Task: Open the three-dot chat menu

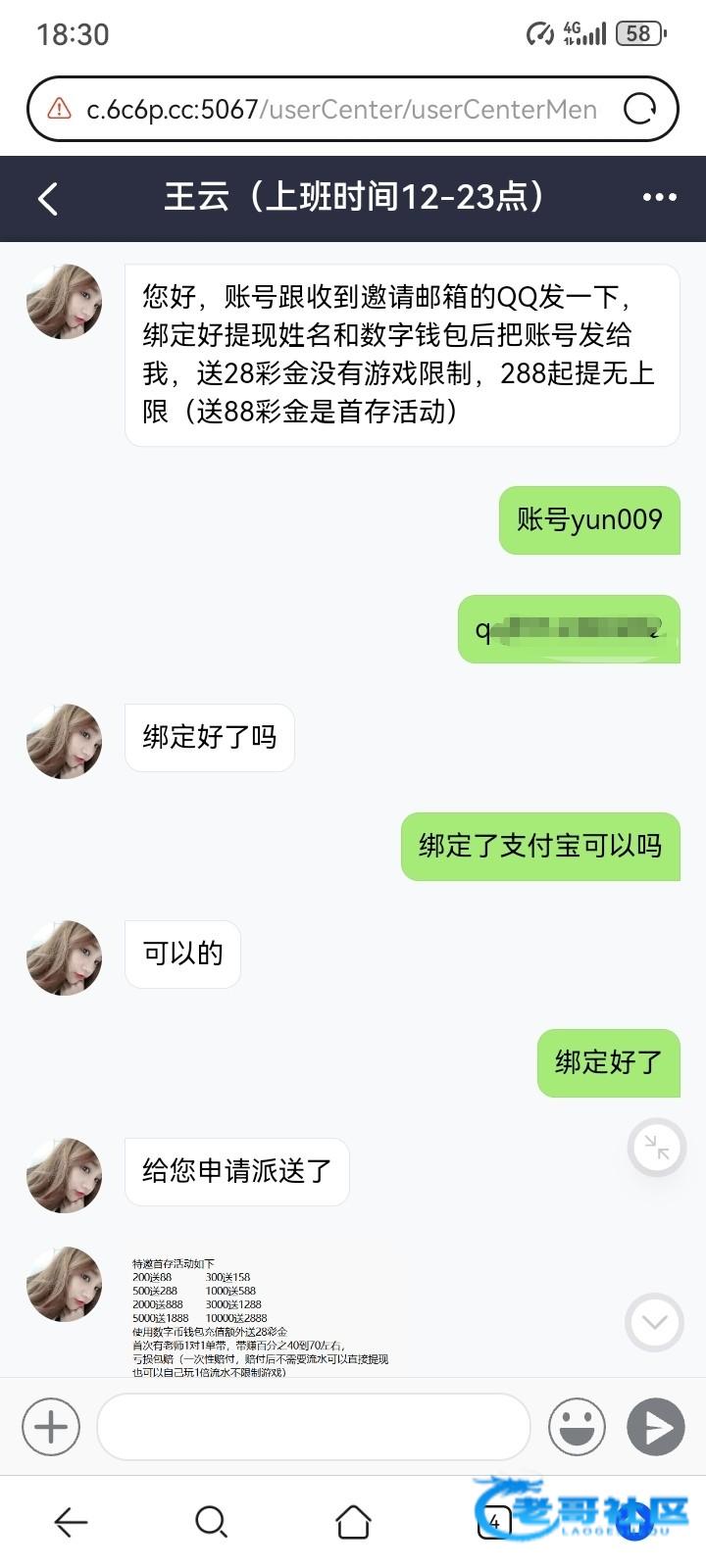Action: pyautogui.click(x=659, y=198)
